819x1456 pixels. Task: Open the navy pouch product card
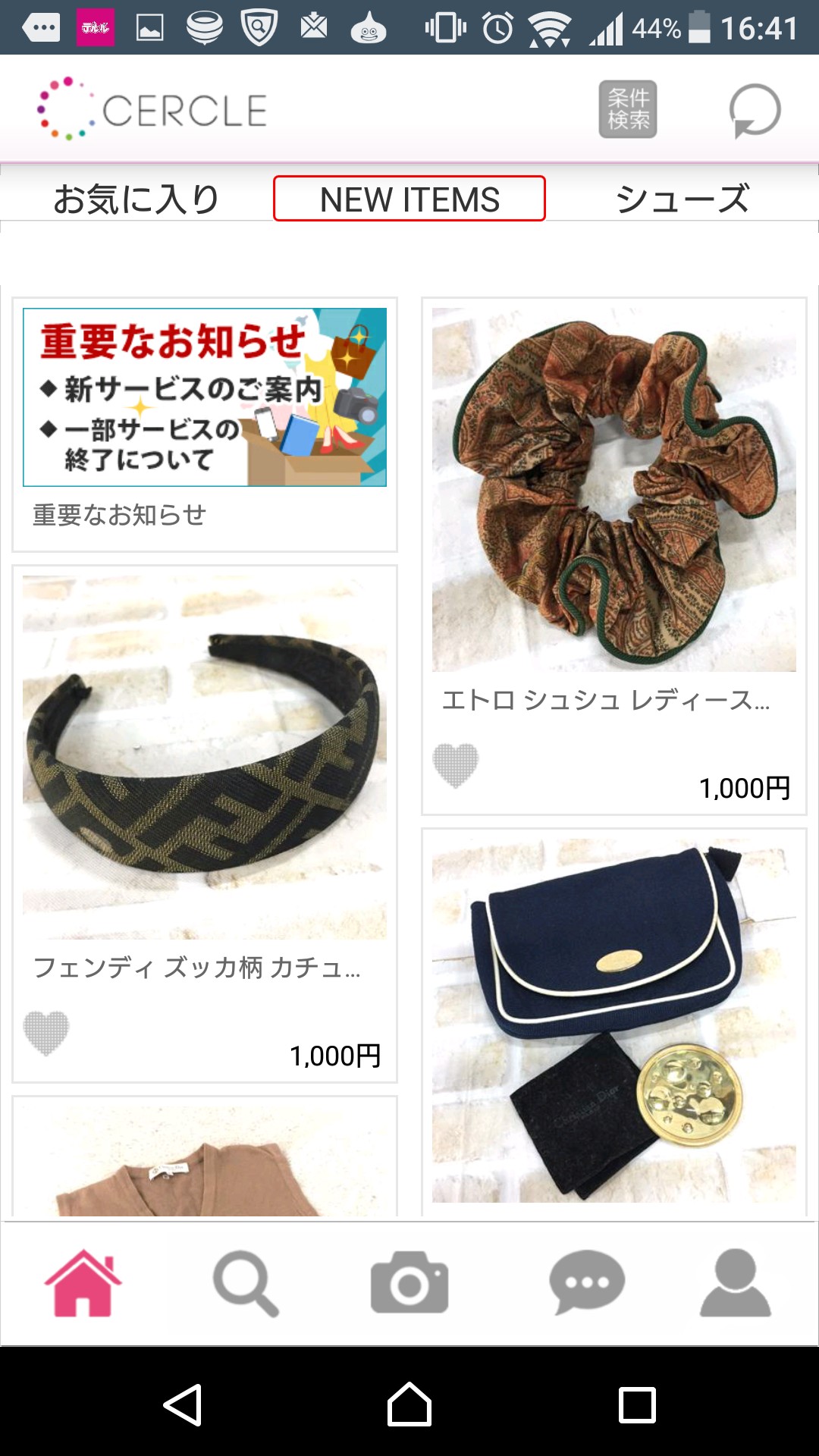click(x=613, y=1022)
